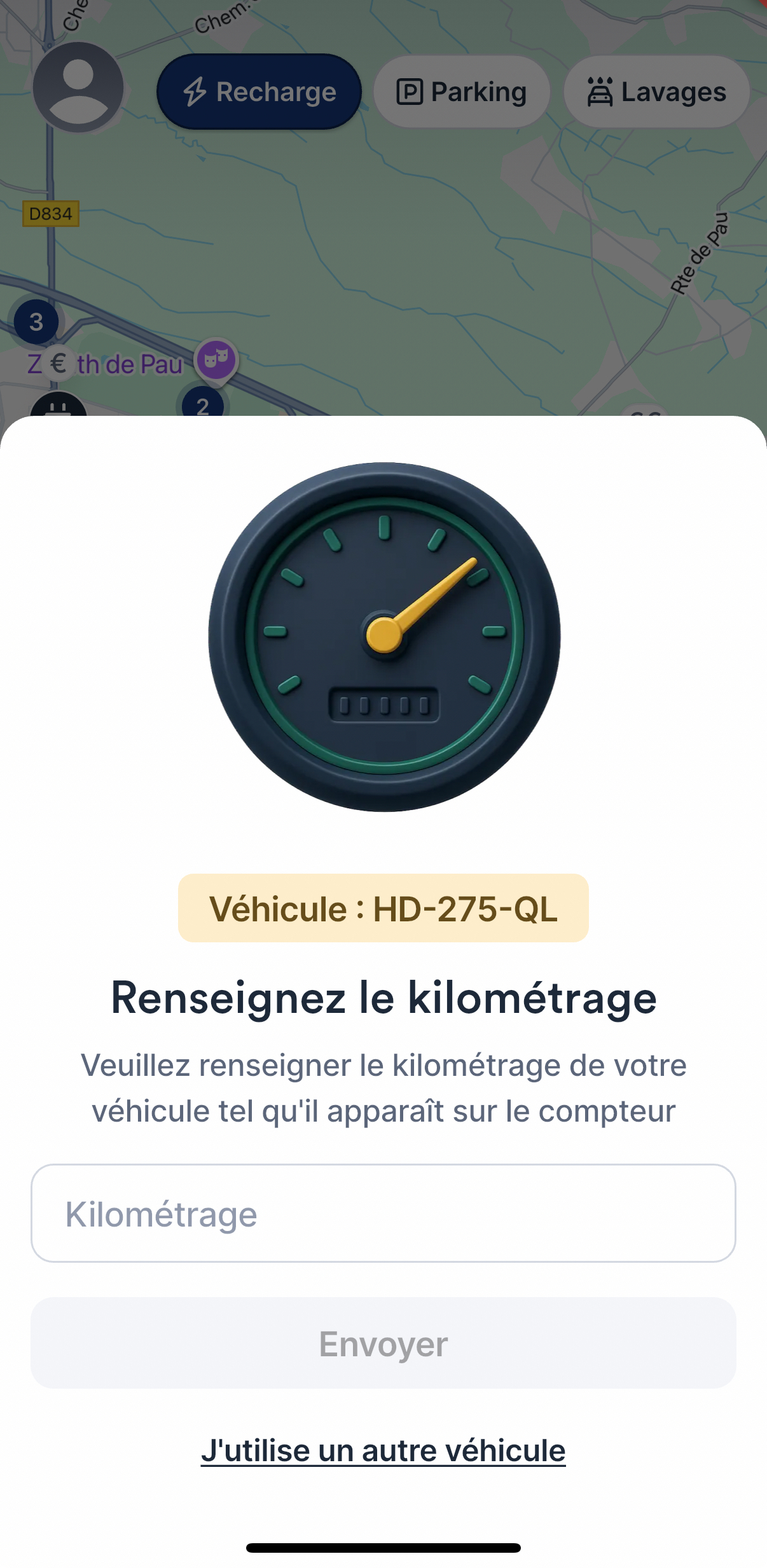The width and height of the screenshot is (767, 1568).
Task: Tap the Envoyer button
Action: (383, 1343)
